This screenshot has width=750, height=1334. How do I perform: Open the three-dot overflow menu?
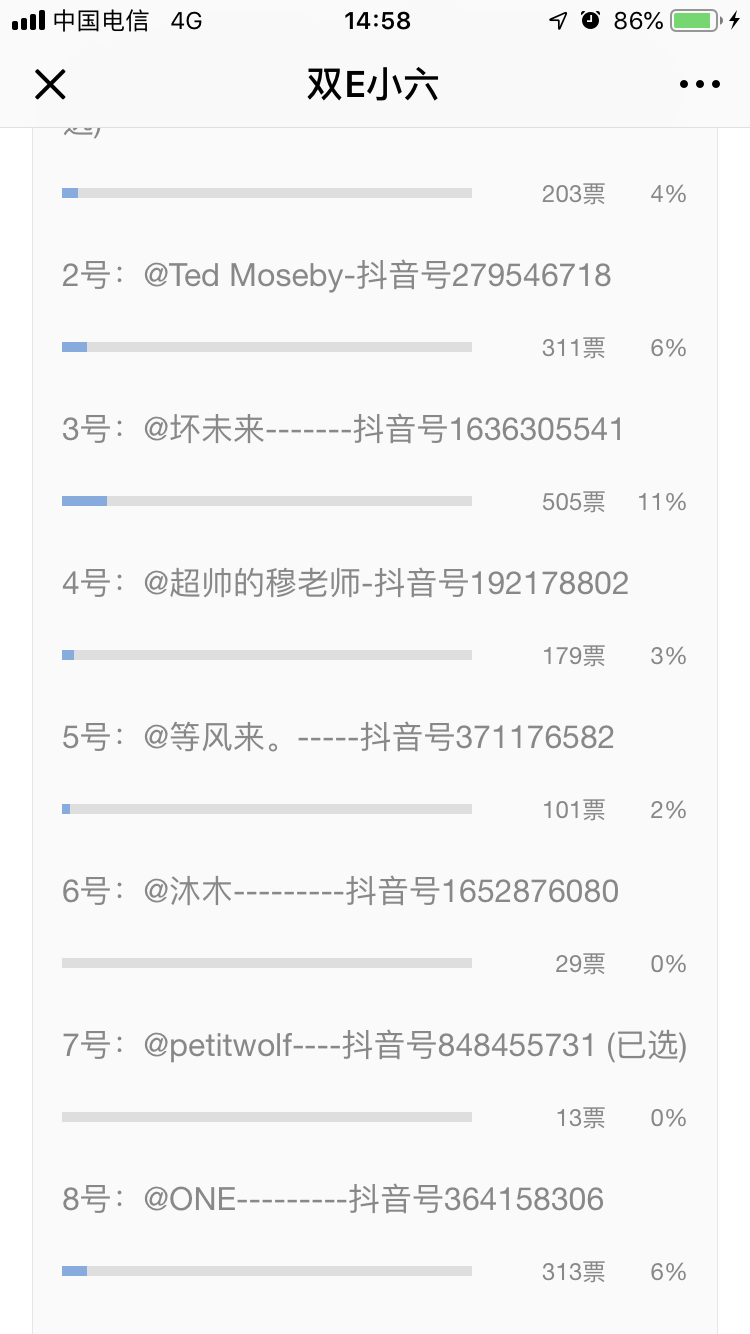click(x=699, y=85)
